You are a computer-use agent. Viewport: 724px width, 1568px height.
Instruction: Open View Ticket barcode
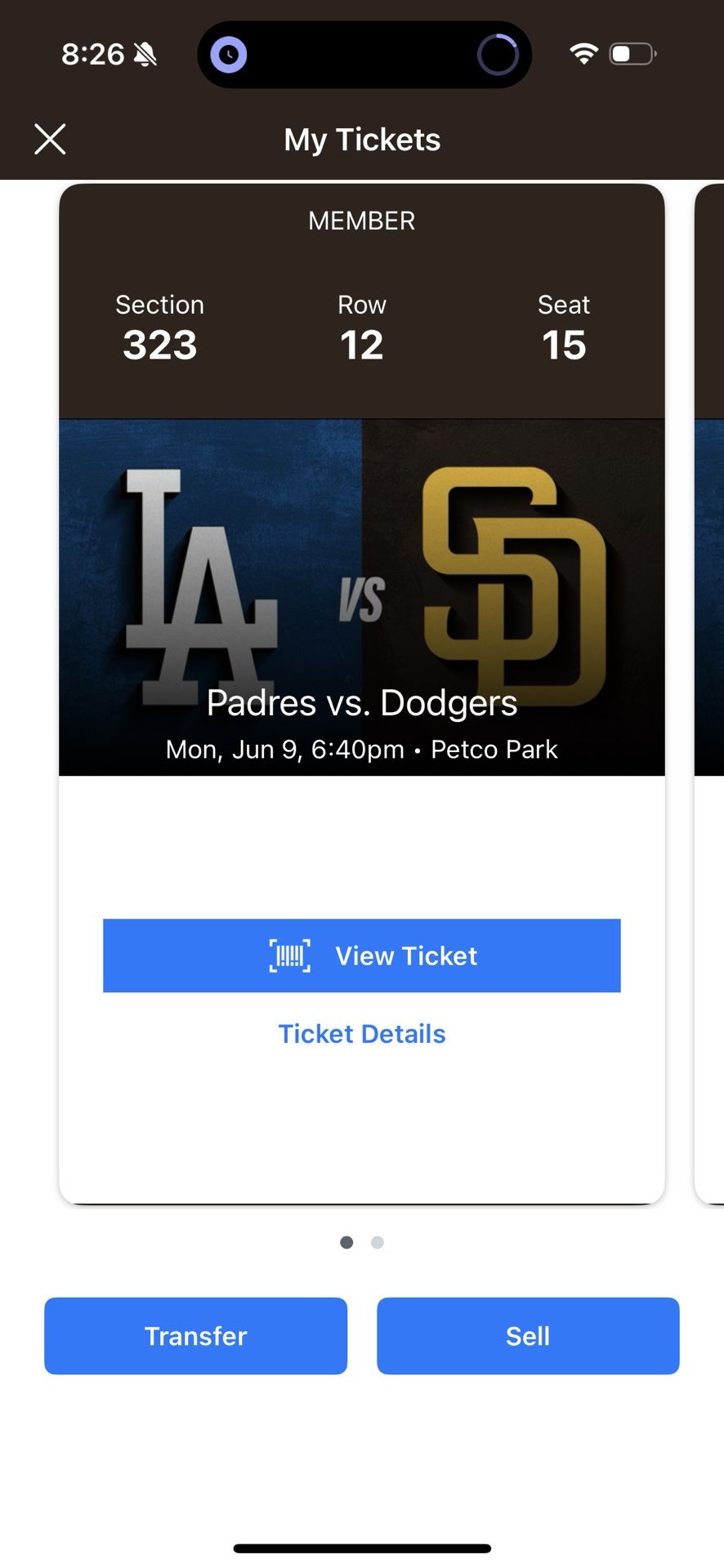tap(361, 955)
